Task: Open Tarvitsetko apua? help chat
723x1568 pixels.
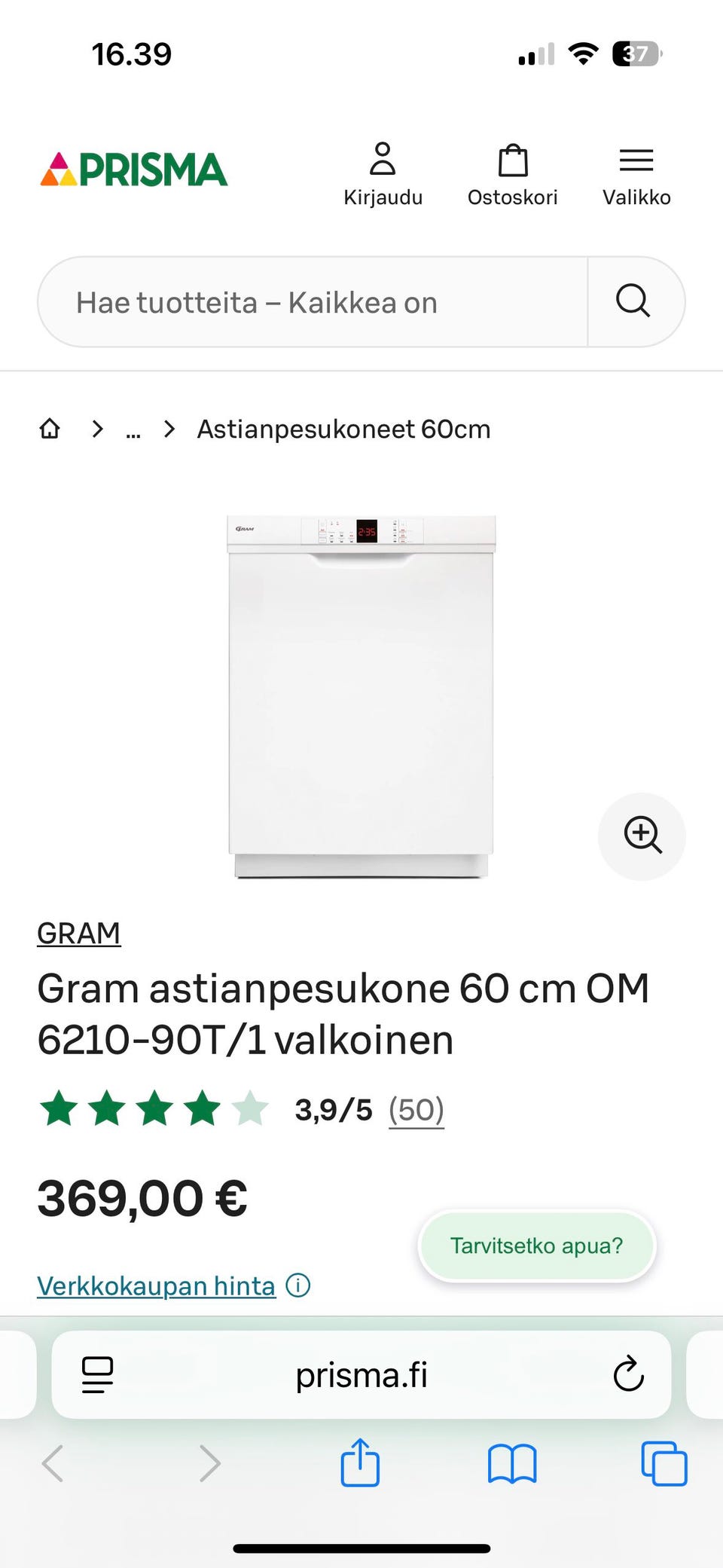Action: point(537,1246)
